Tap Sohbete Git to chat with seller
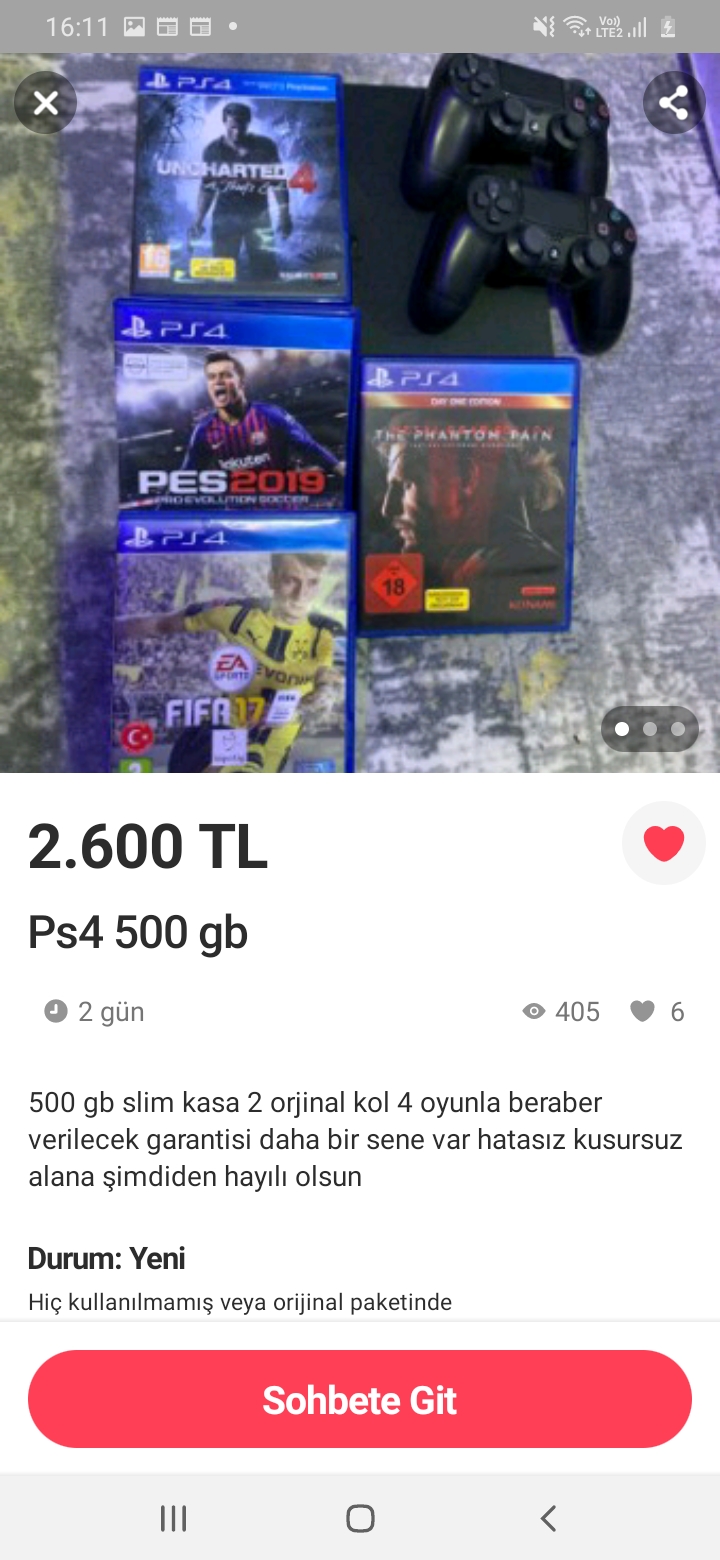 (x=360, y=1399)
